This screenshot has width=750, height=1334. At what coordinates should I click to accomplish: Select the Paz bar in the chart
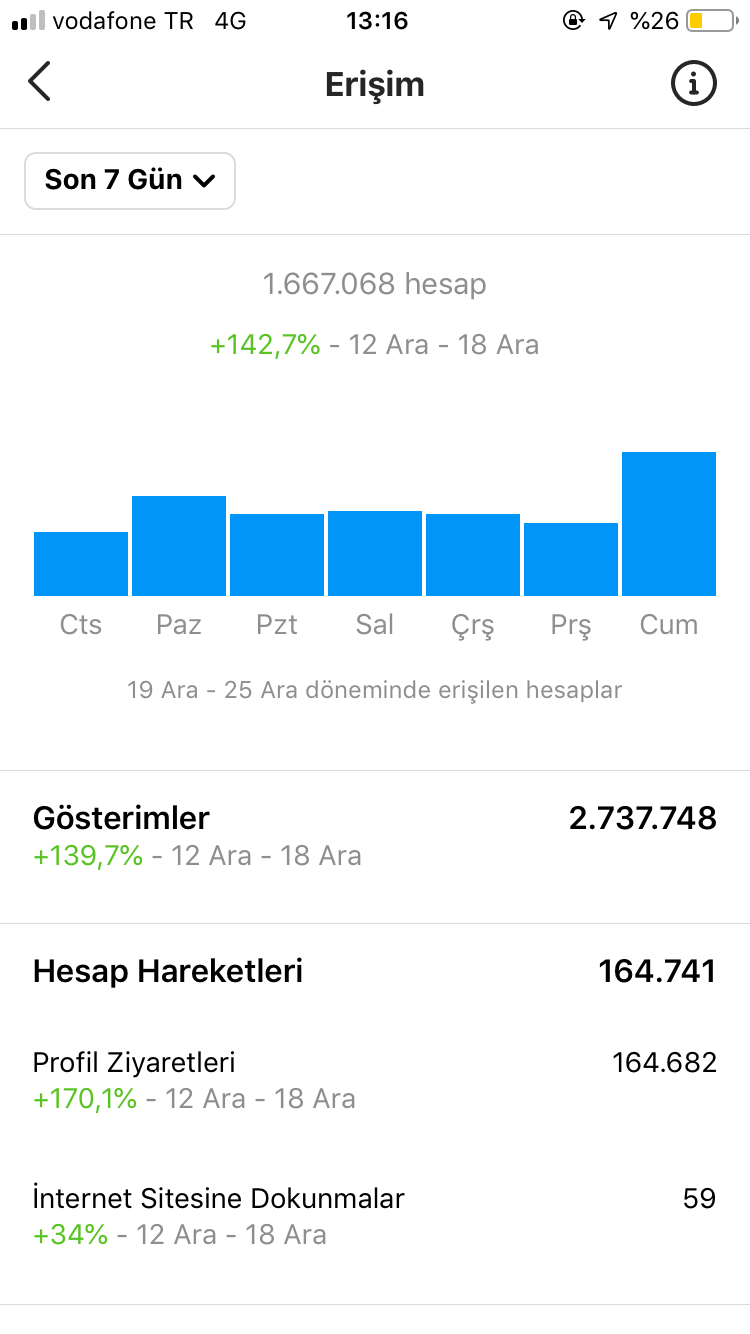tap(179, 546)
